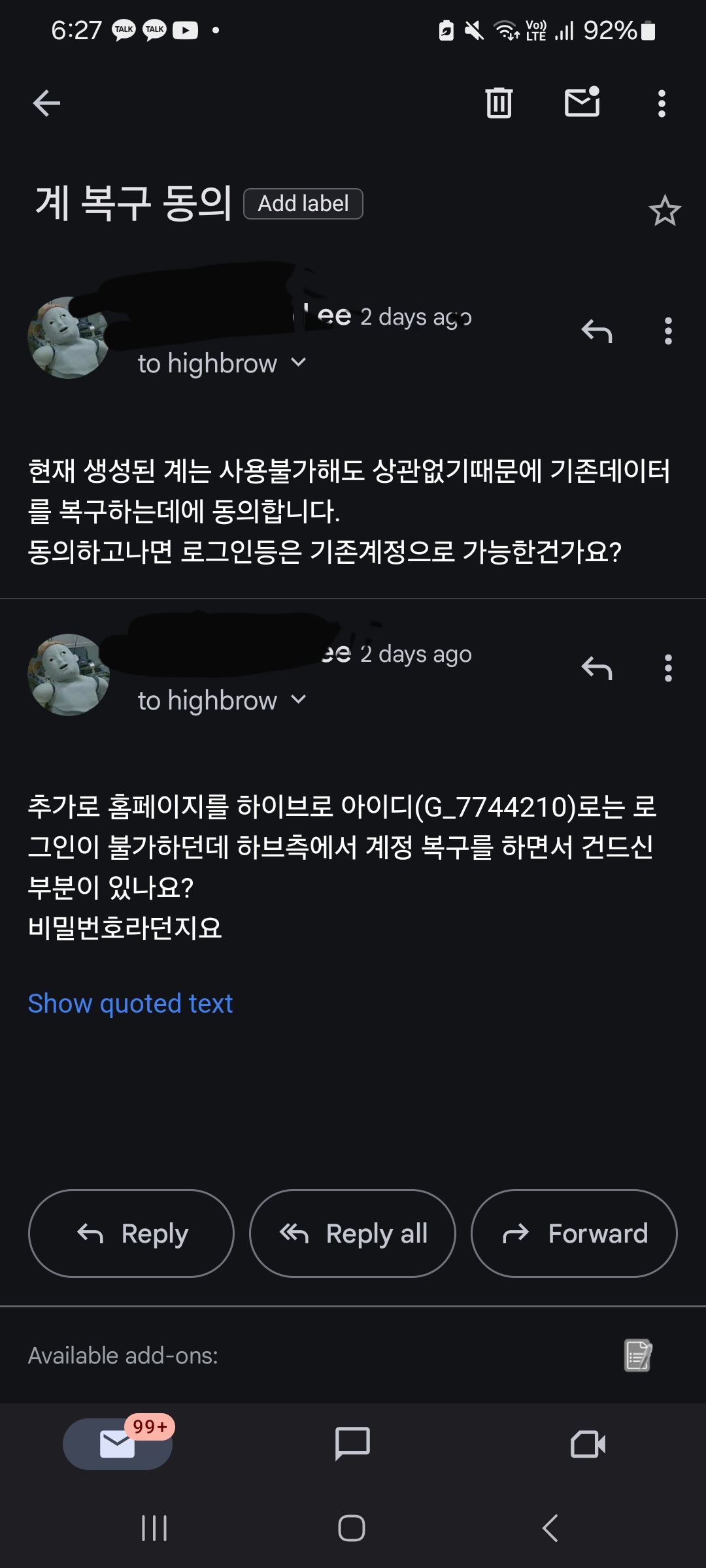Reply to the second message using its arrow
Image resolution: width=706 pixels, height=1568 pixels.
596,668
